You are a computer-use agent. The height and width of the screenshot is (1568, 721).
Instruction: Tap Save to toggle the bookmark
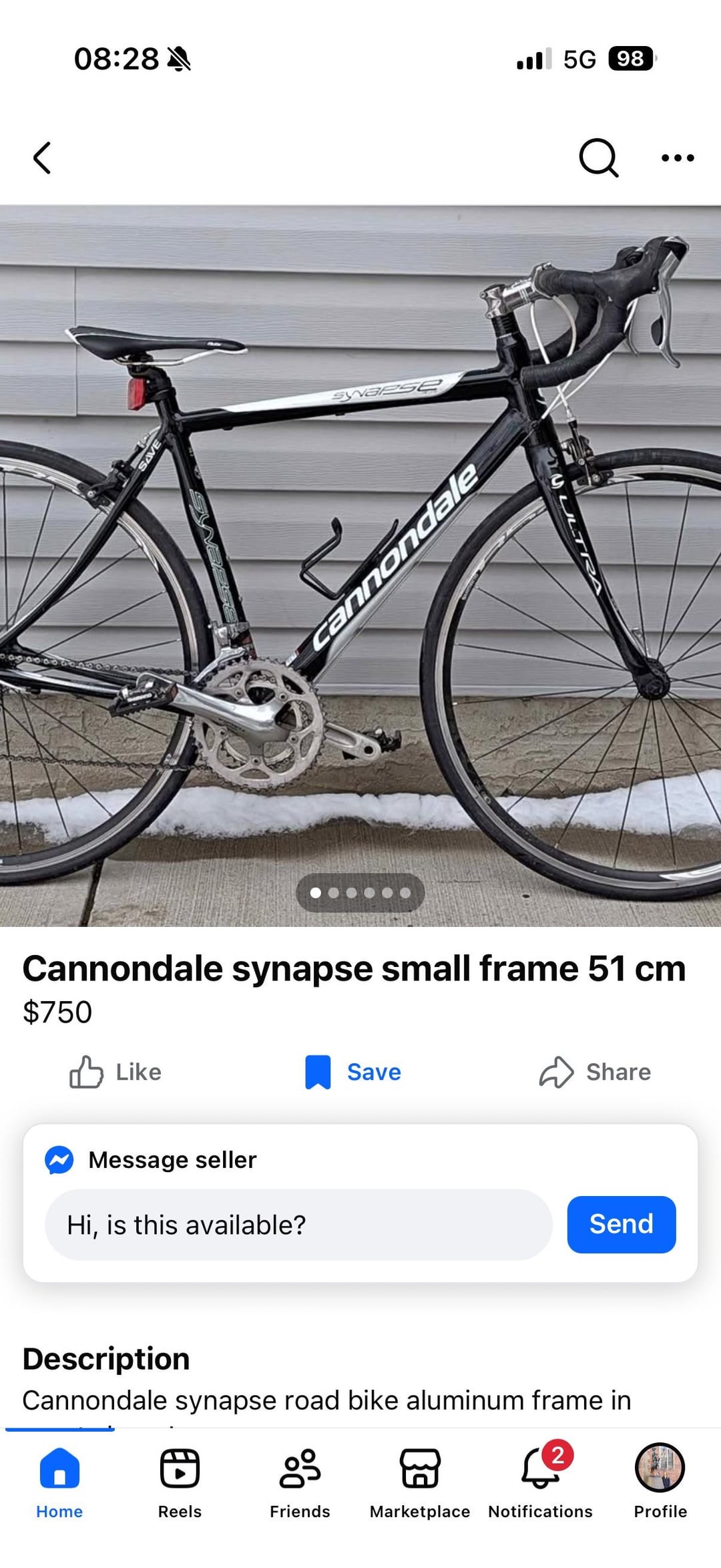click(x=353, y=1072)
